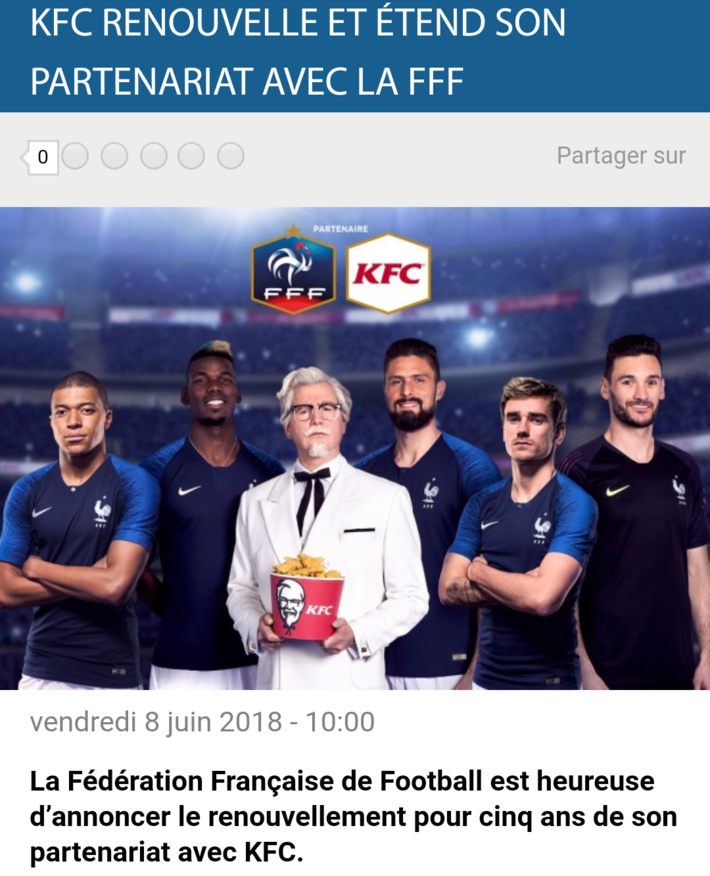This screenshot has height=876, width=710.
Task: Tap the last share circle in the row
Action: tap(231, 156)
